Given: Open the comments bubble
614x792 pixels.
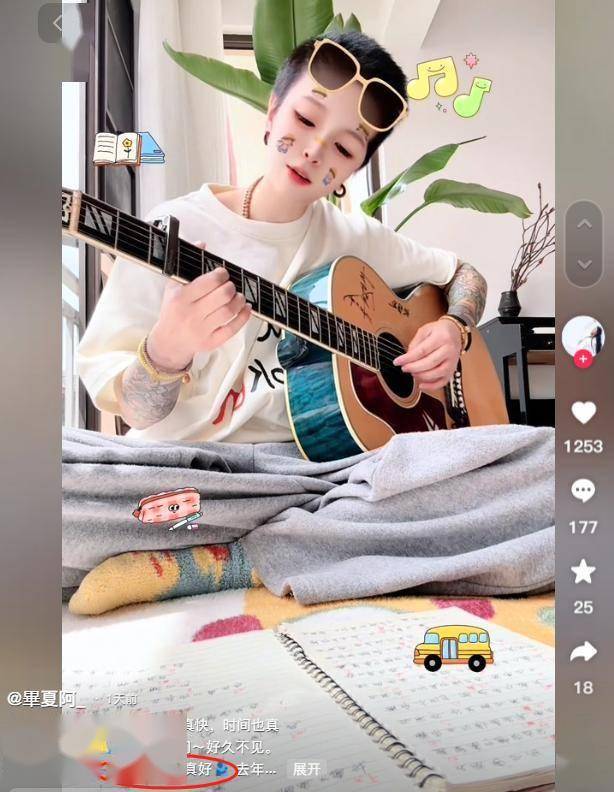Looking at the screenshot, I should [583, 491].
